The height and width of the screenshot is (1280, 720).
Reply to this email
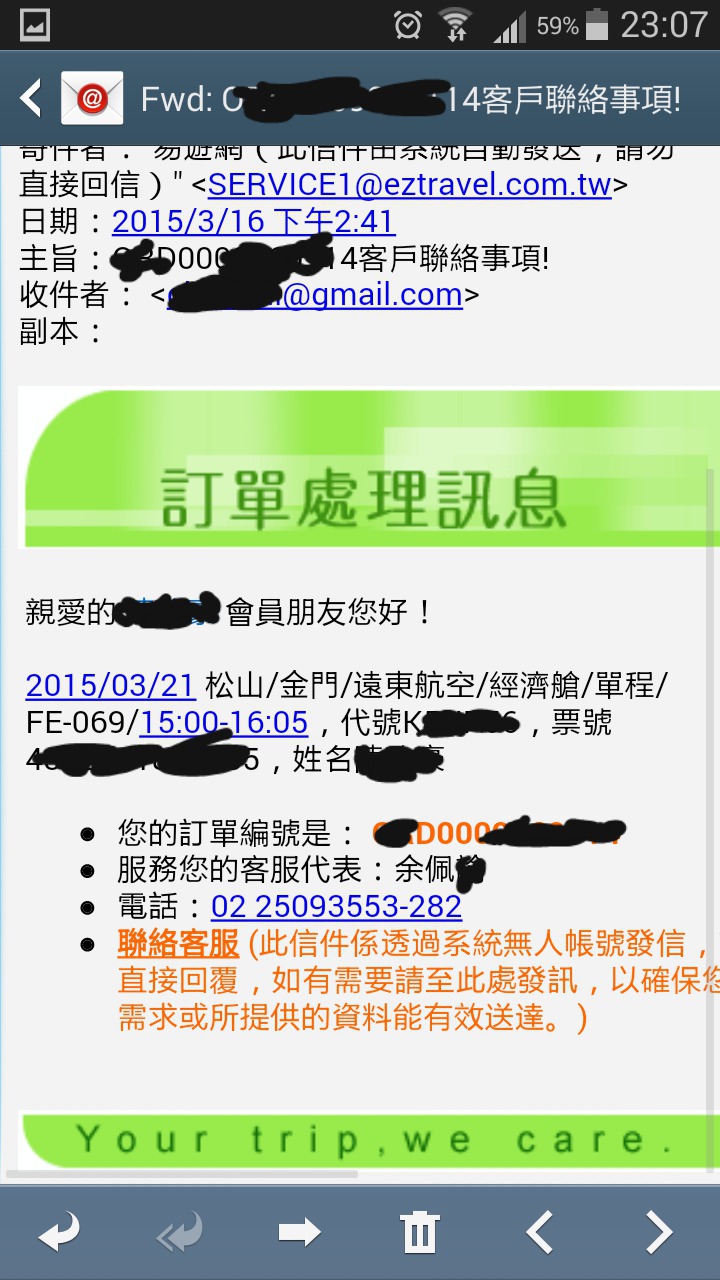(60, 1232)
